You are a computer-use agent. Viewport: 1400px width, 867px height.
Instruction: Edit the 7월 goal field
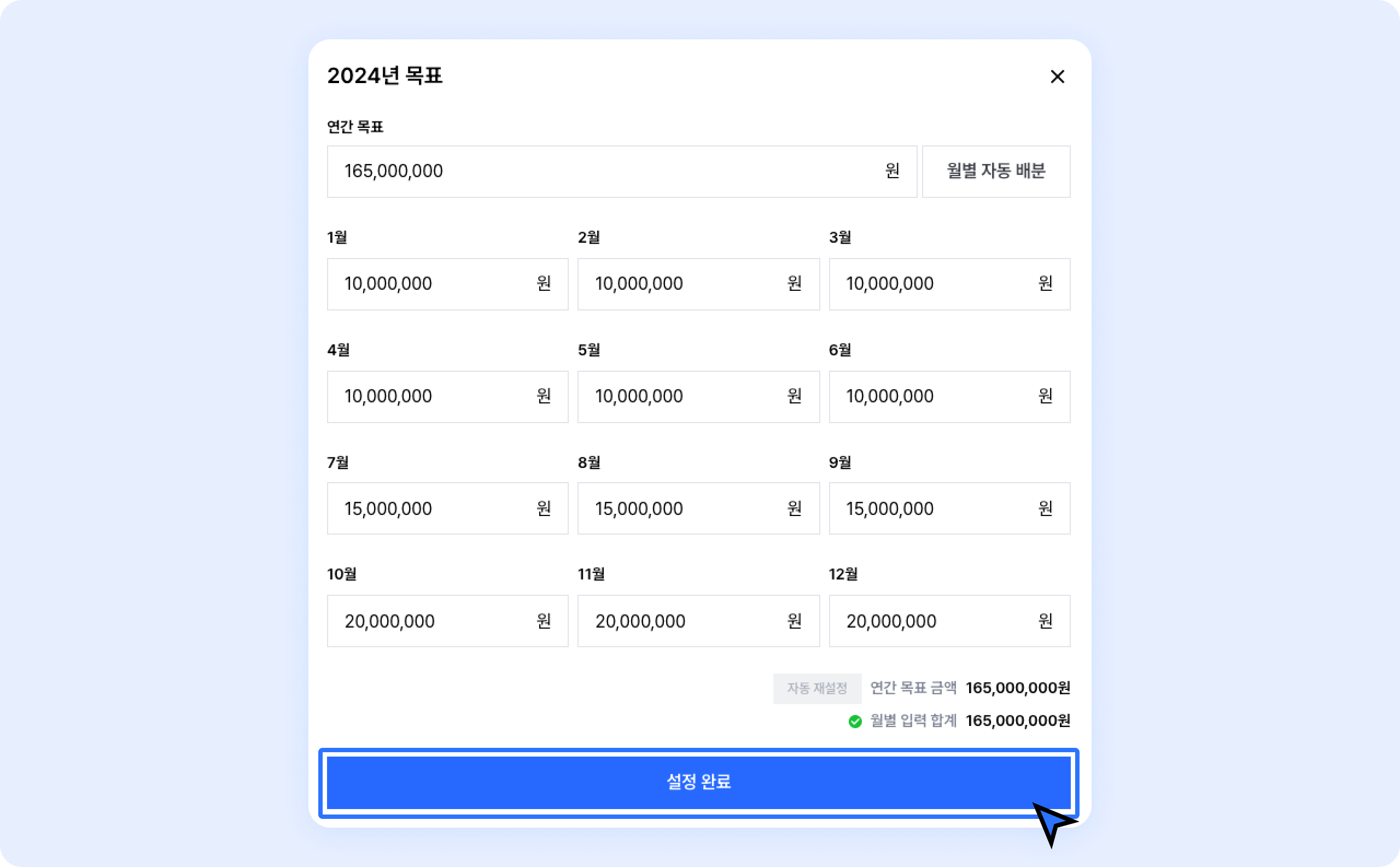(x=430, y=508)
